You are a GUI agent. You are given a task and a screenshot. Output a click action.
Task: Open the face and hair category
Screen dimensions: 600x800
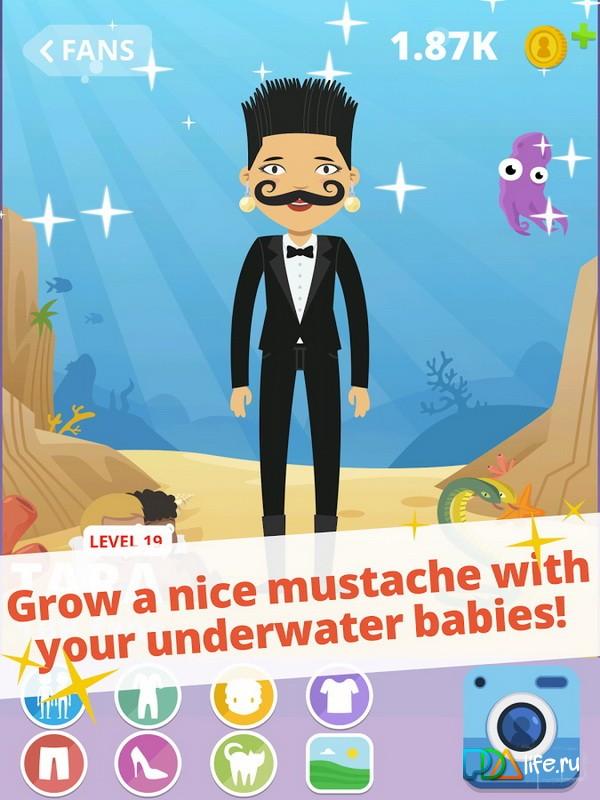242,696
